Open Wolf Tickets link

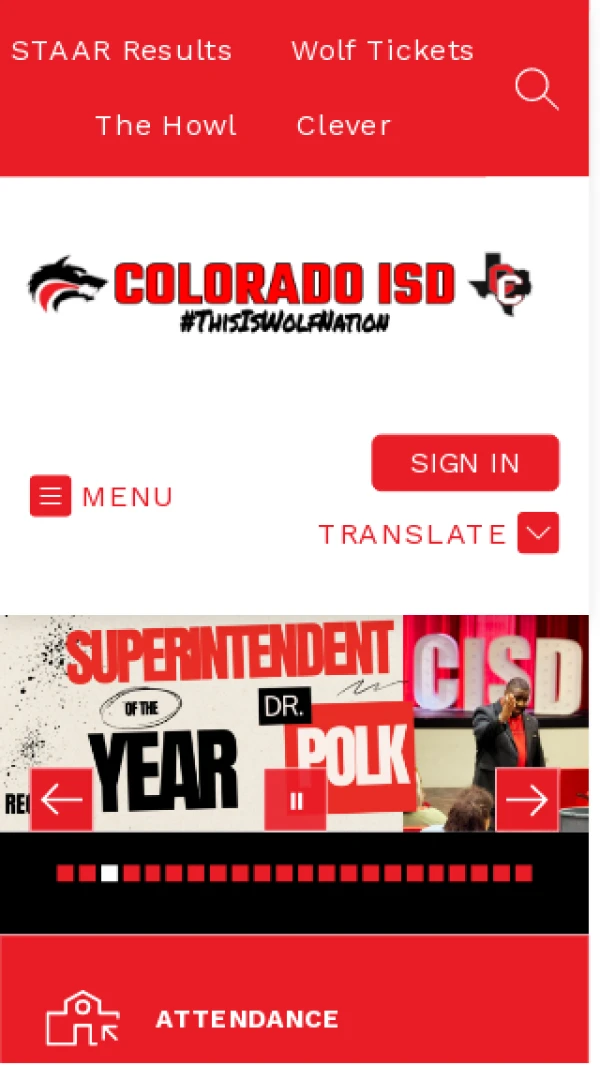382,51
